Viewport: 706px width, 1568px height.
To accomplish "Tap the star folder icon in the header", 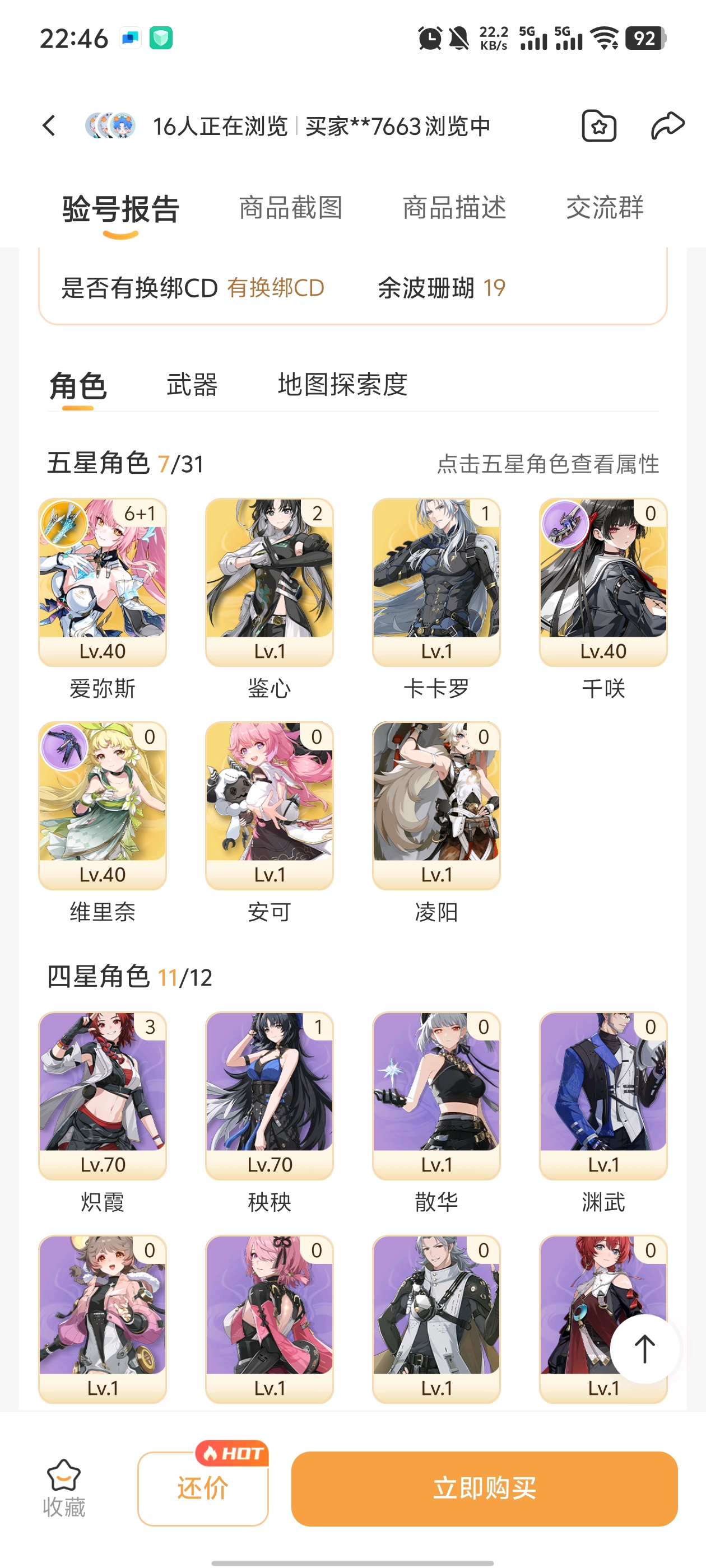I will tap(599, 126).
